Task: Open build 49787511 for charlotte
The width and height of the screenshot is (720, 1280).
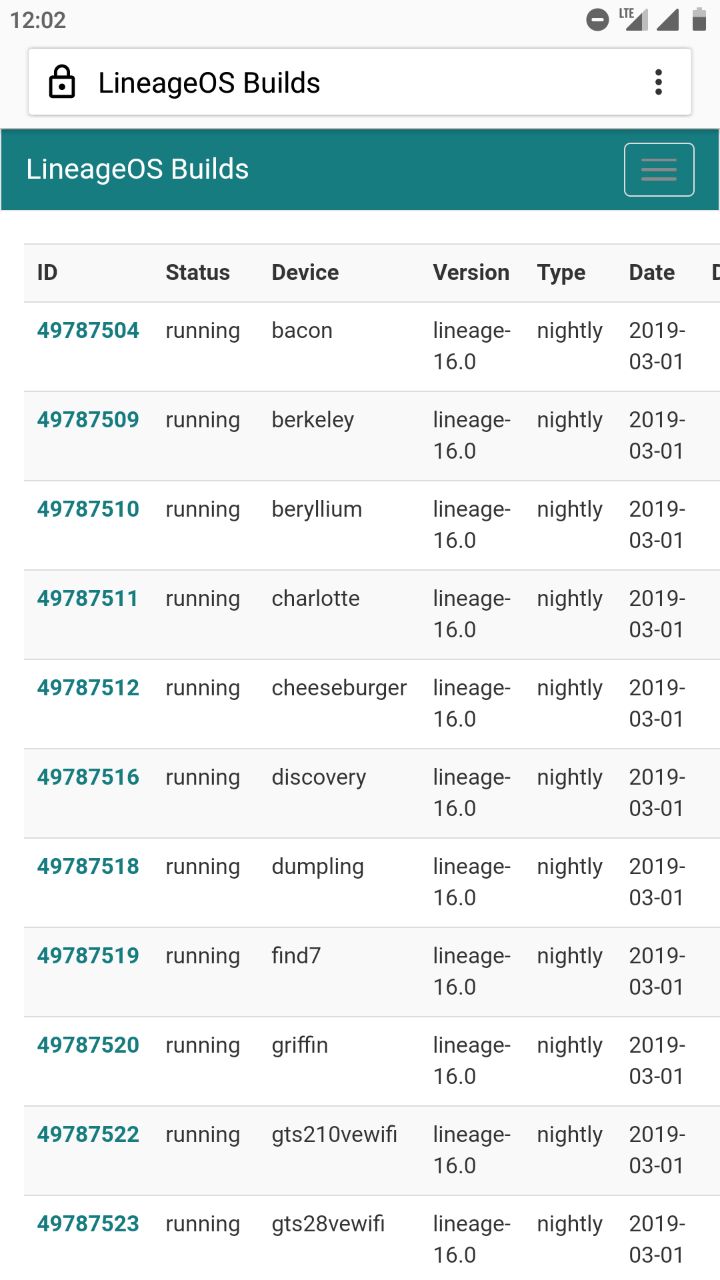Action: pyautogui.click(x=88, y=599)
